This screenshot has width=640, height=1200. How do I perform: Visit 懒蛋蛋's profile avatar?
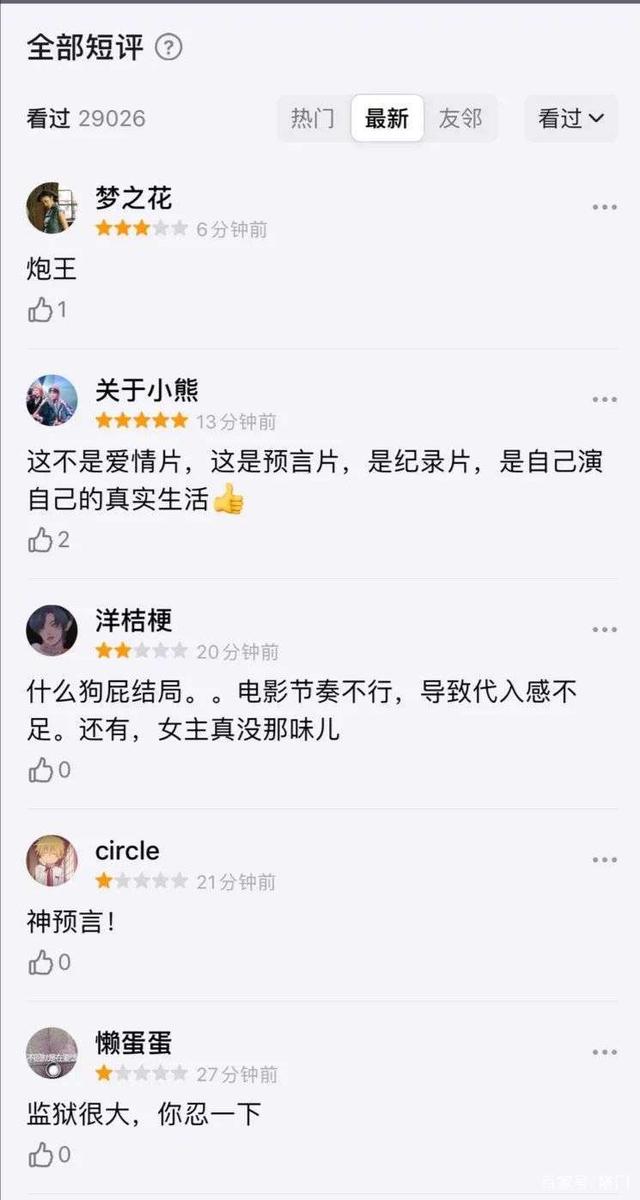pos(52,1053)
